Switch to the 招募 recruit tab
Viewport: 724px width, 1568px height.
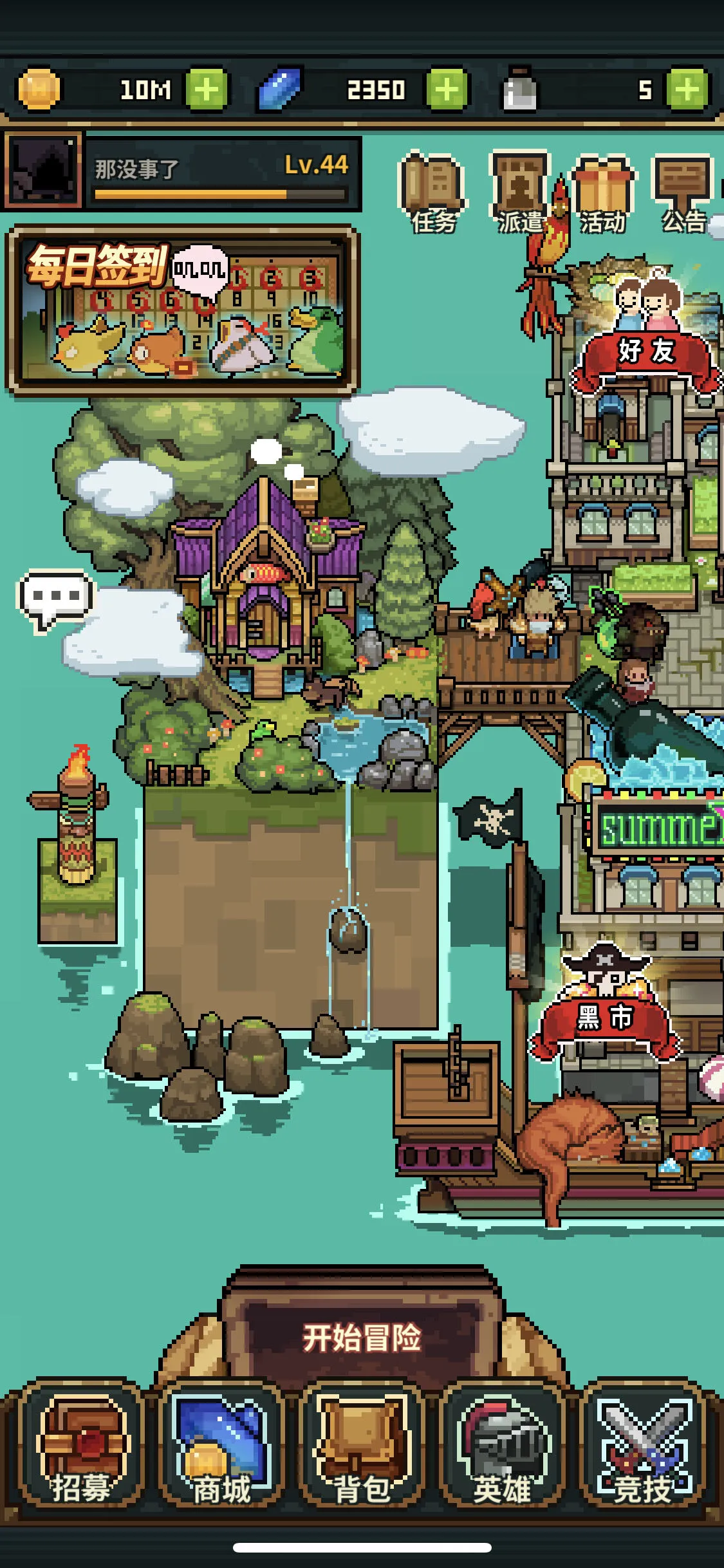point(81,1447)
